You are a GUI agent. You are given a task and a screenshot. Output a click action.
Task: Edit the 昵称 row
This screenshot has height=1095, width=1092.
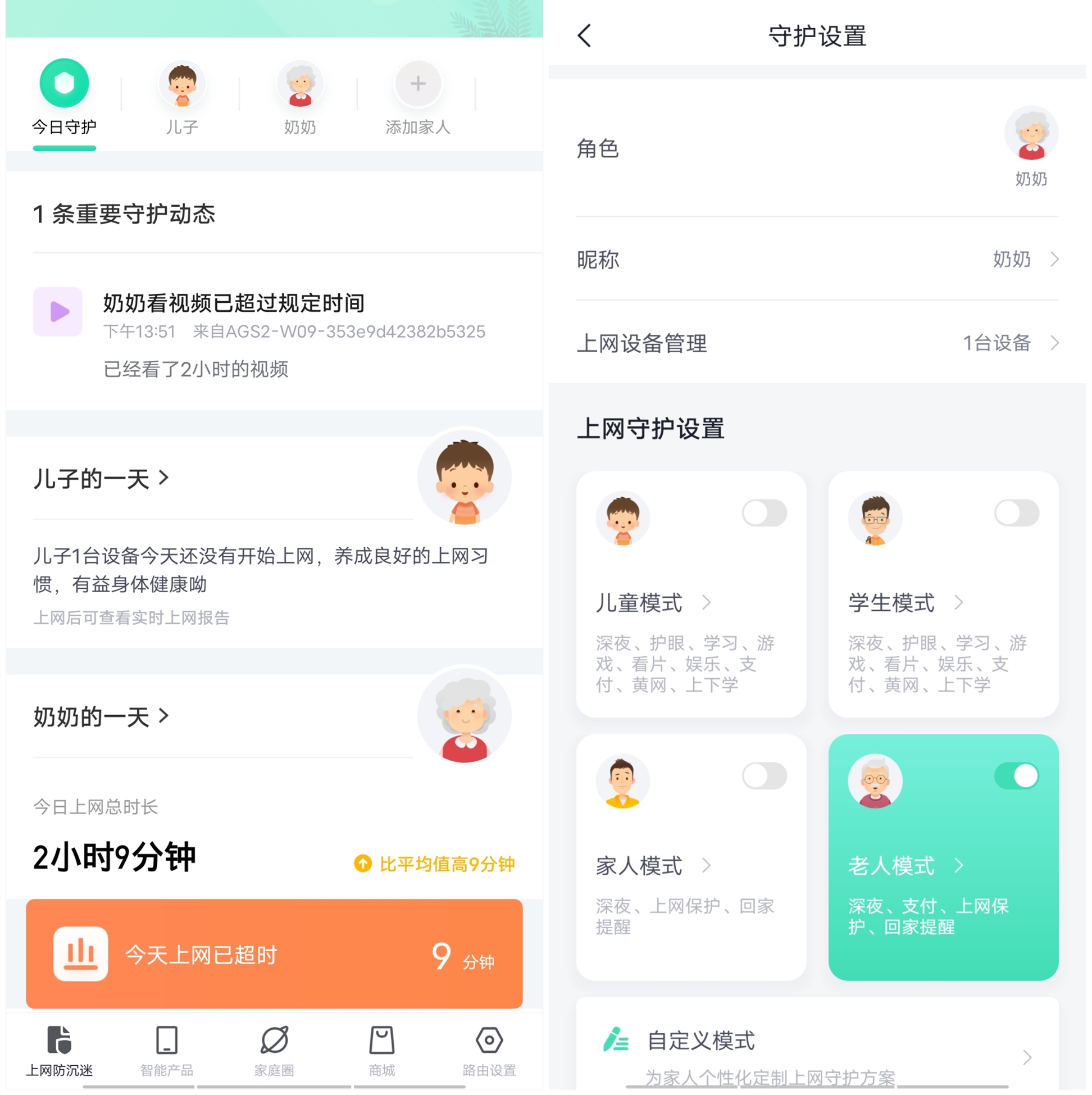coord(816,259)
